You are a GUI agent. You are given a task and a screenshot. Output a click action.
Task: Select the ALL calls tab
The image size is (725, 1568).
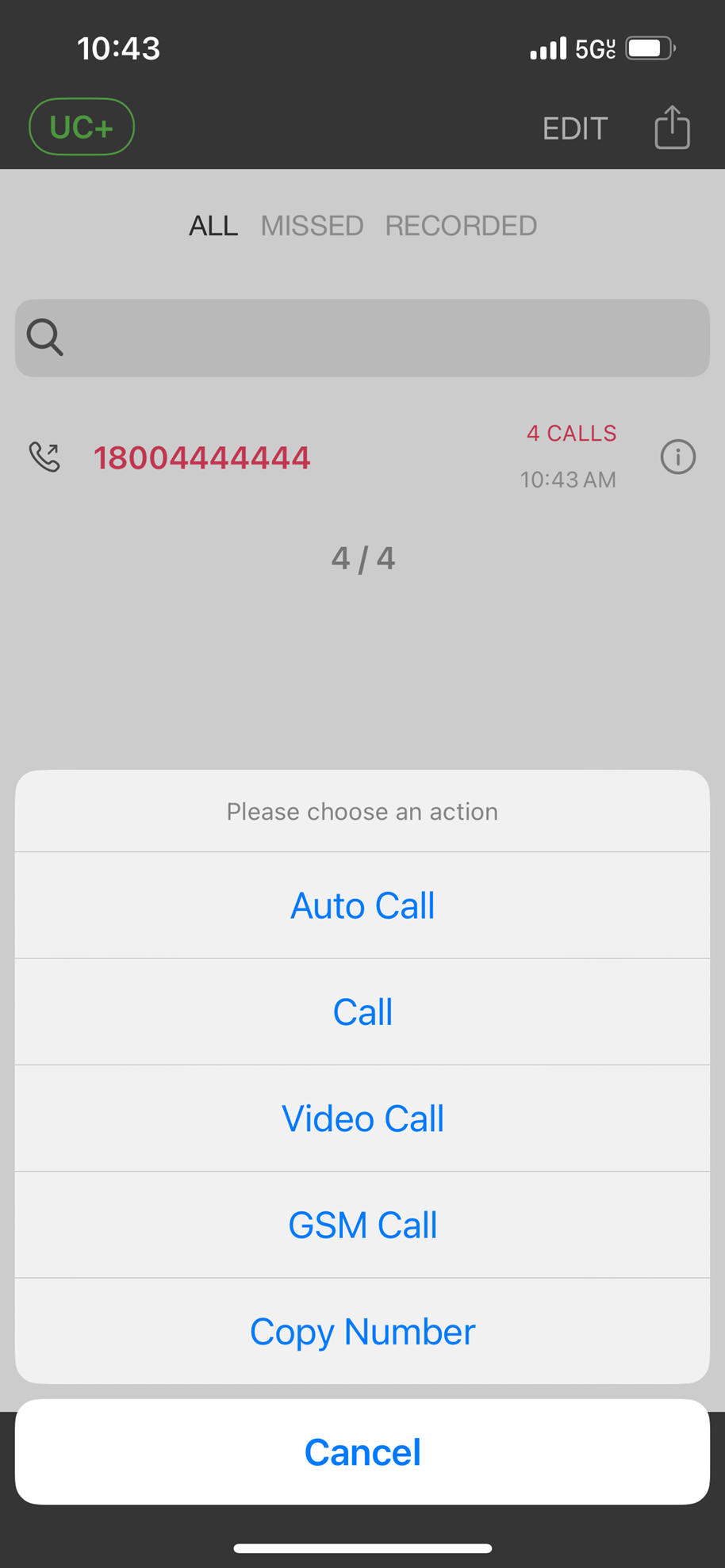(213, 226)
